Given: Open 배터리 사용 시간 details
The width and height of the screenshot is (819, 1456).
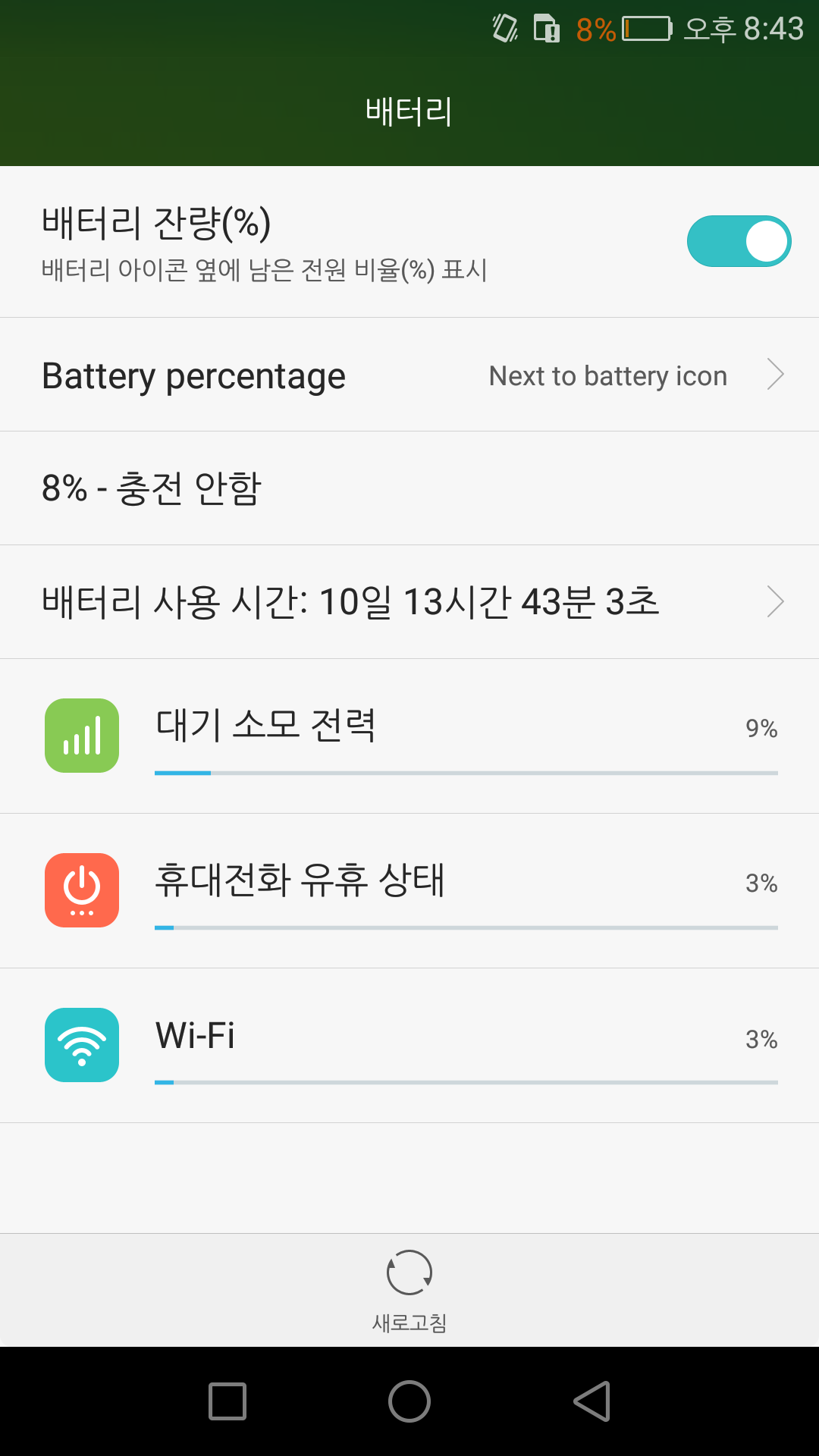Looking at the screenshot, I should (409, 602).
